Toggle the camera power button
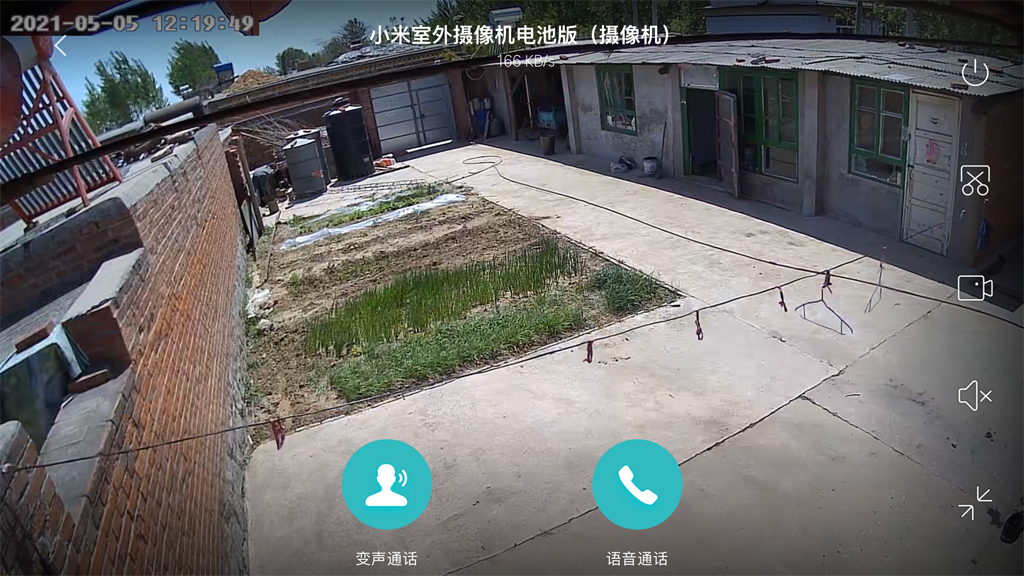 coord(974,73)
